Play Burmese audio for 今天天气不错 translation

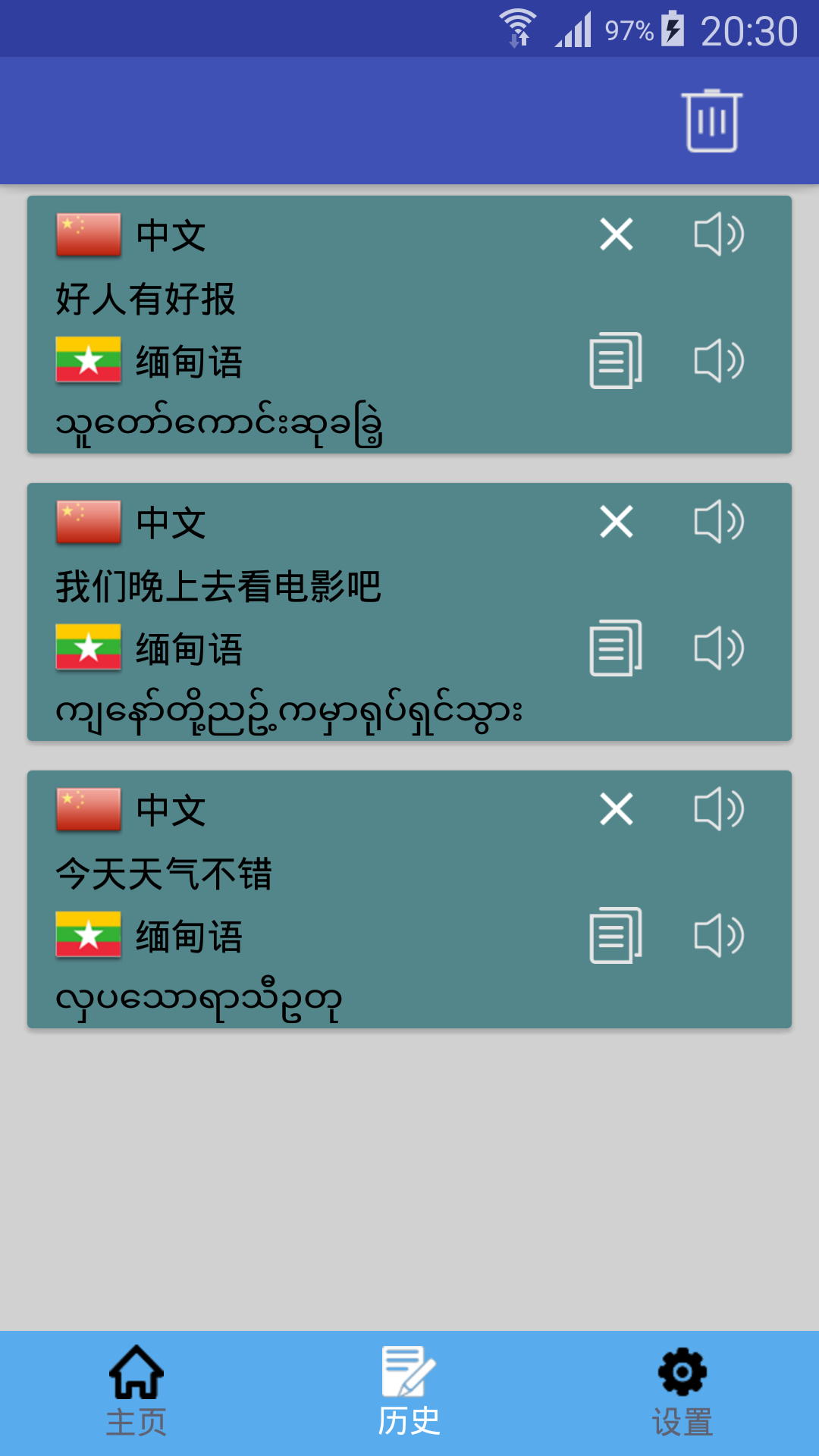pos(718,937)
